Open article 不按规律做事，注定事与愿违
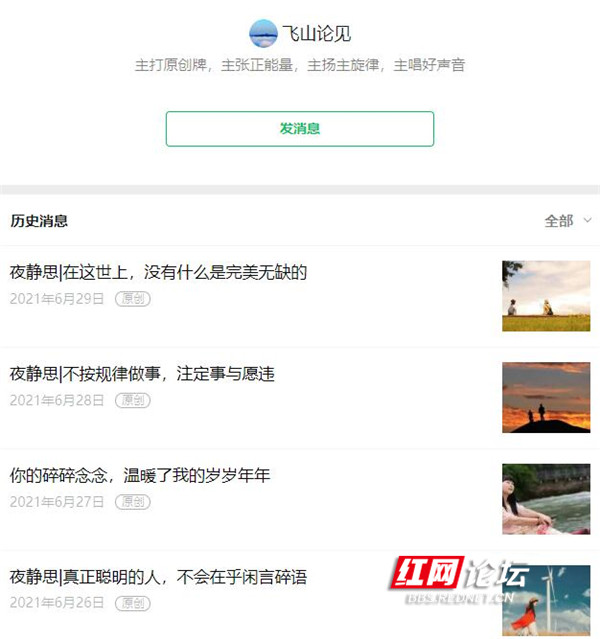Screen dimensions: 600x639 click(142, 374)
